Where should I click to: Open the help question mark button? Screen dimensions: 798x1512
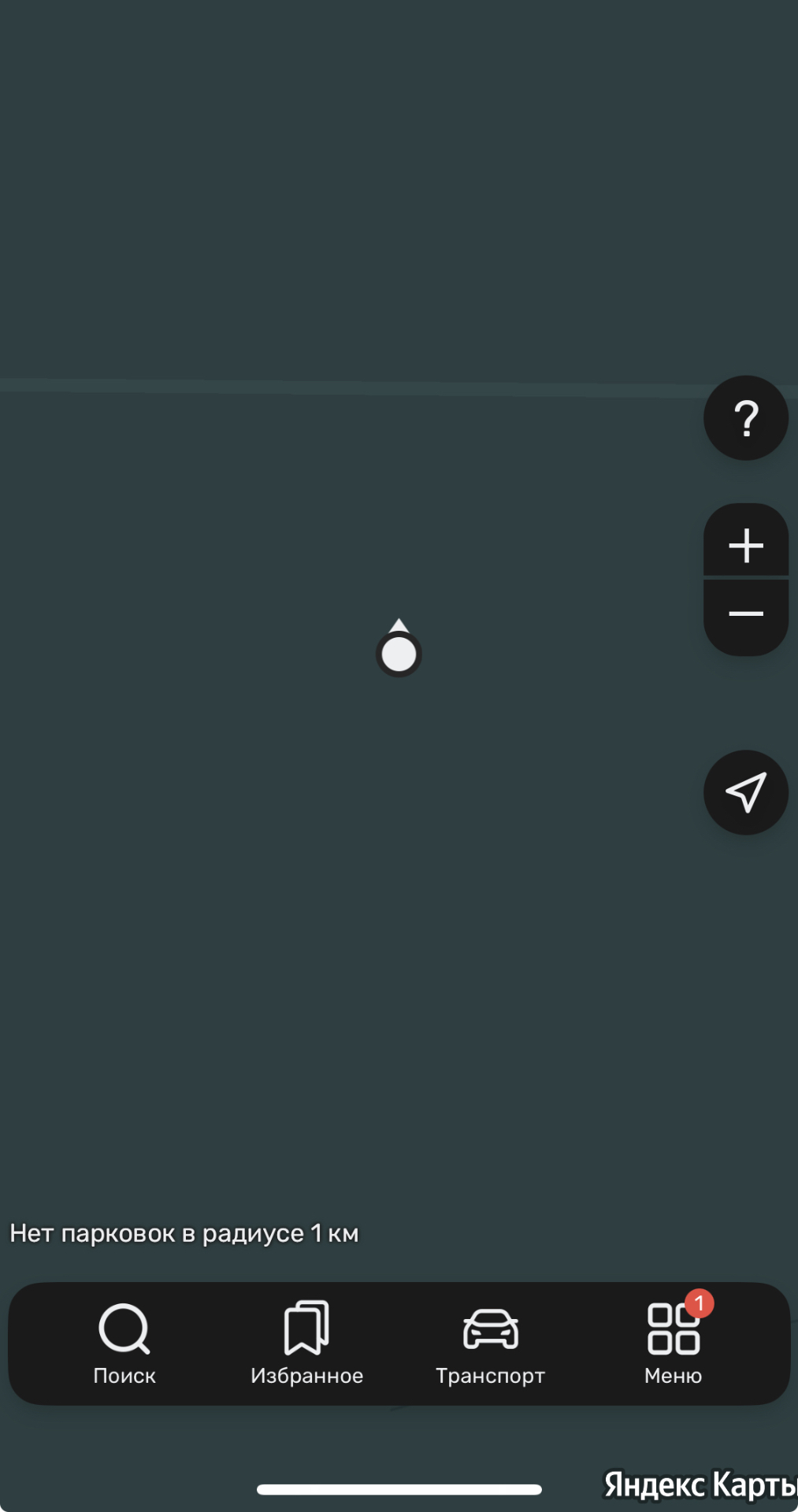point(745,418)
